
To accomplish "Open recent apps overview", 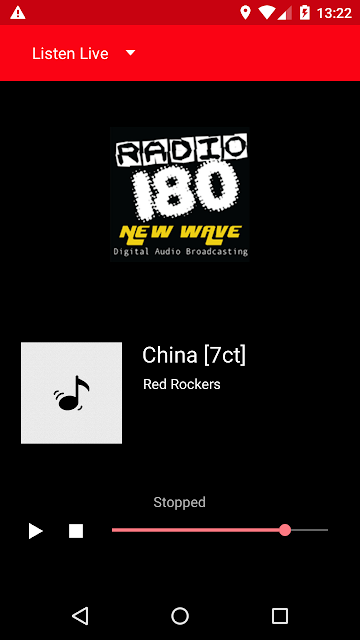I will click(280, 616).
